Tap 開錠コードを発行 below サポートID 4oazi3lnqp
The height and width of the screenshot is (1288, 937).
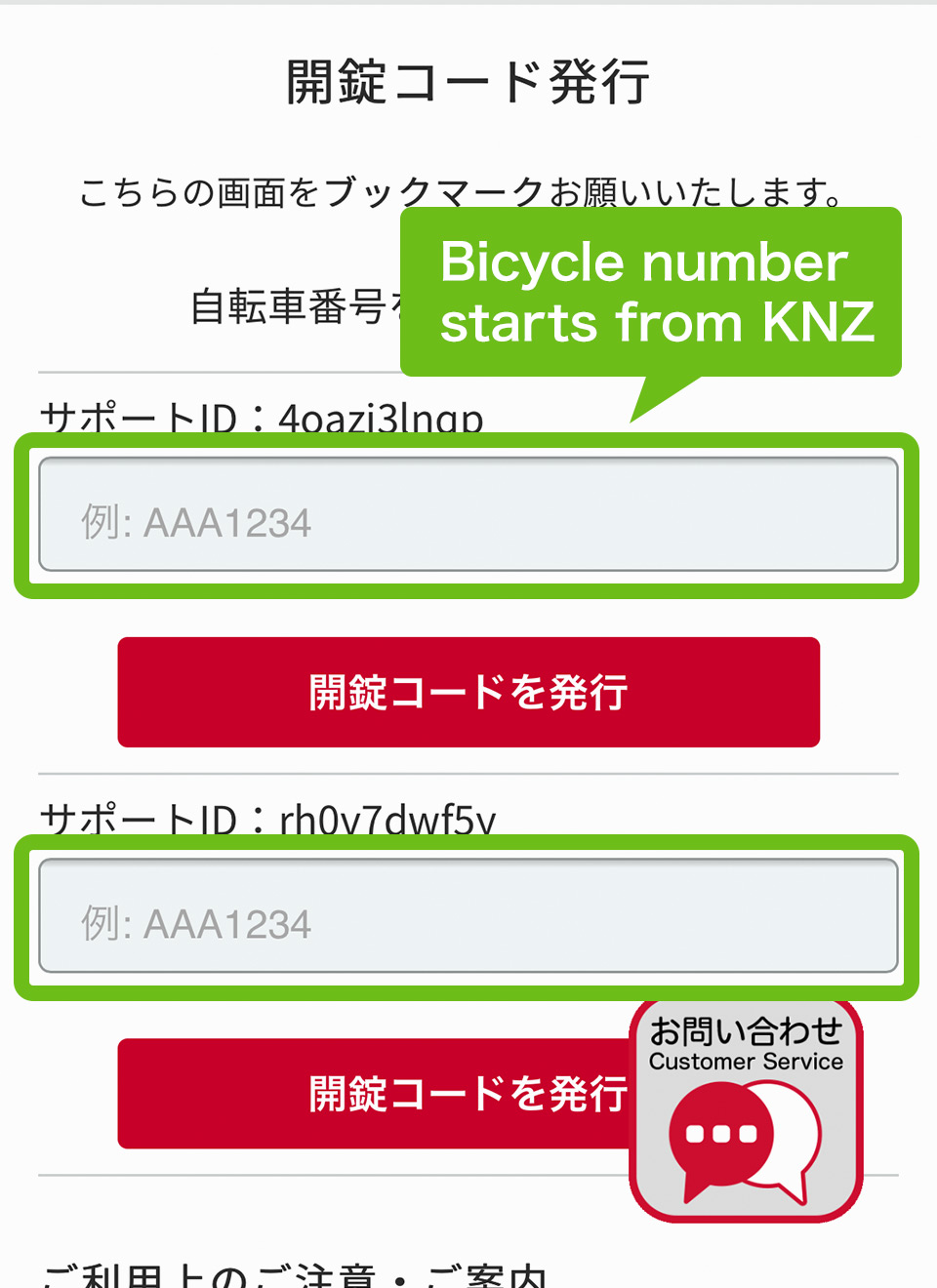[468, 692]
